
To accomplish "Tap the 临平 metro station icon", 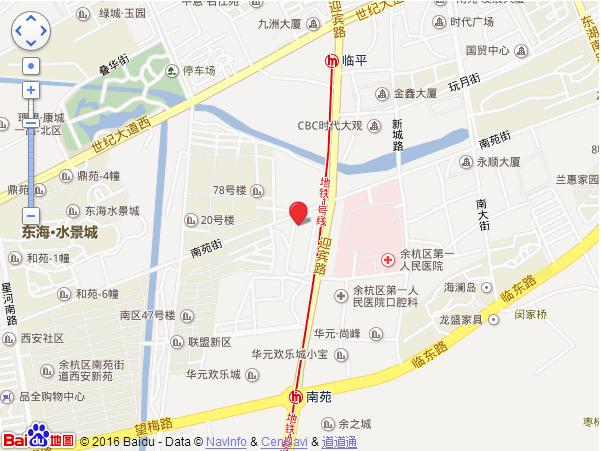I will [x=331, y=60].
